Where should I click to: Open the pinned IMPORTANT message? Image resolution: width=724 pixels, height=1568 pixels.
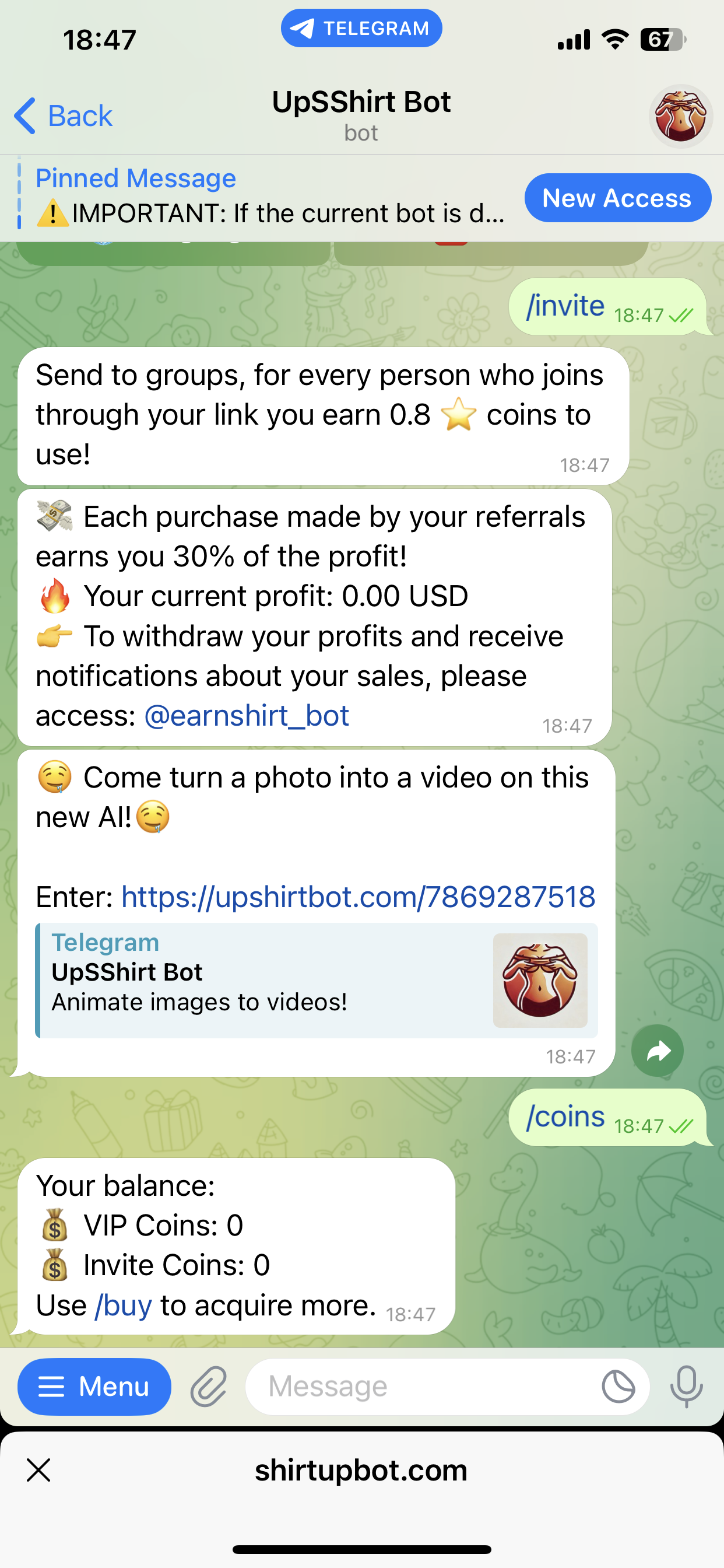click(x=268, y=197)
